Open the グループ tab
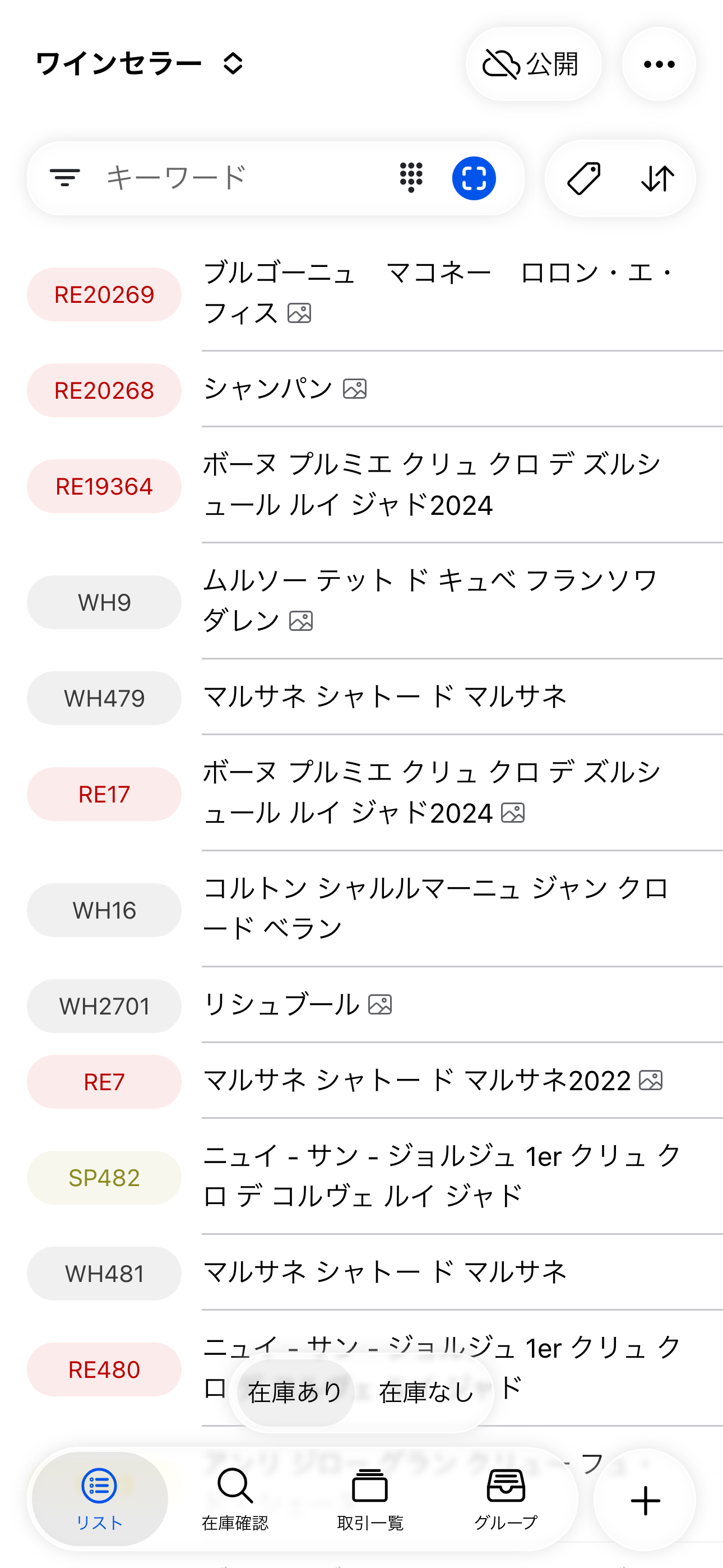This screenshot has width=723, height=1568. pyautogui.click(x=506, y=1498)
